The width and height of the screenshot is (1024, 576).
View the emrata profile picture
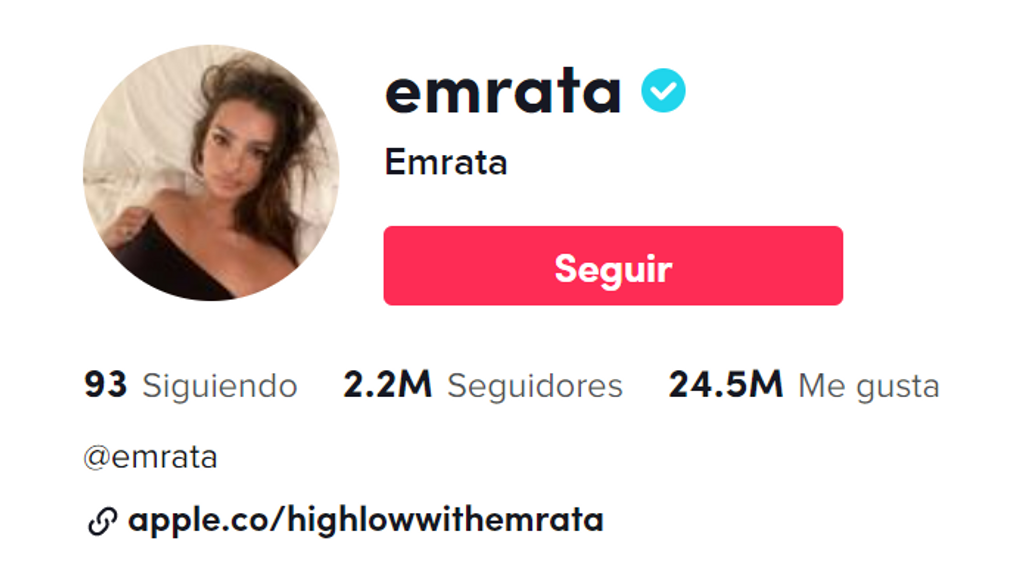point(211,173)
